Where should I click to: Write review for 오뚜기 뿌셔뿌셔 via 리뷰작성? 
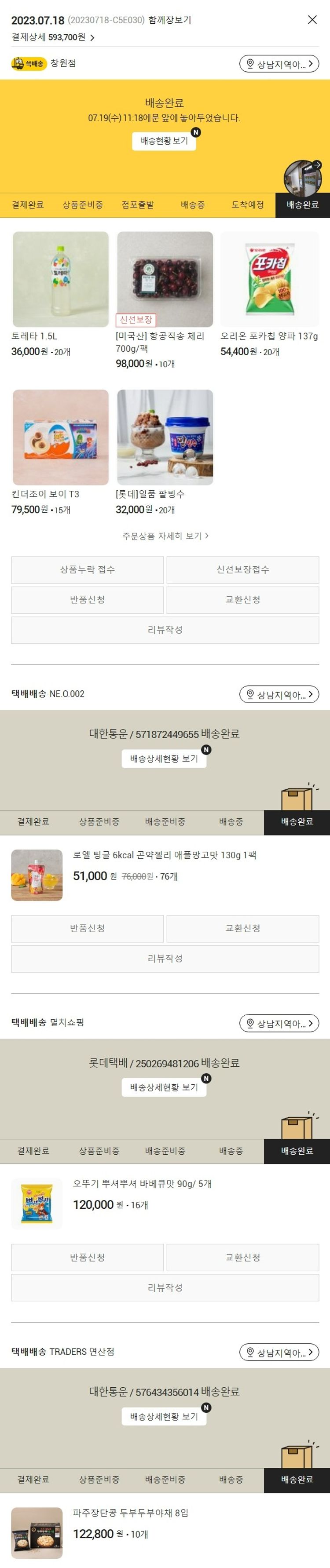pyautogui.click(x=165, y=1287)
